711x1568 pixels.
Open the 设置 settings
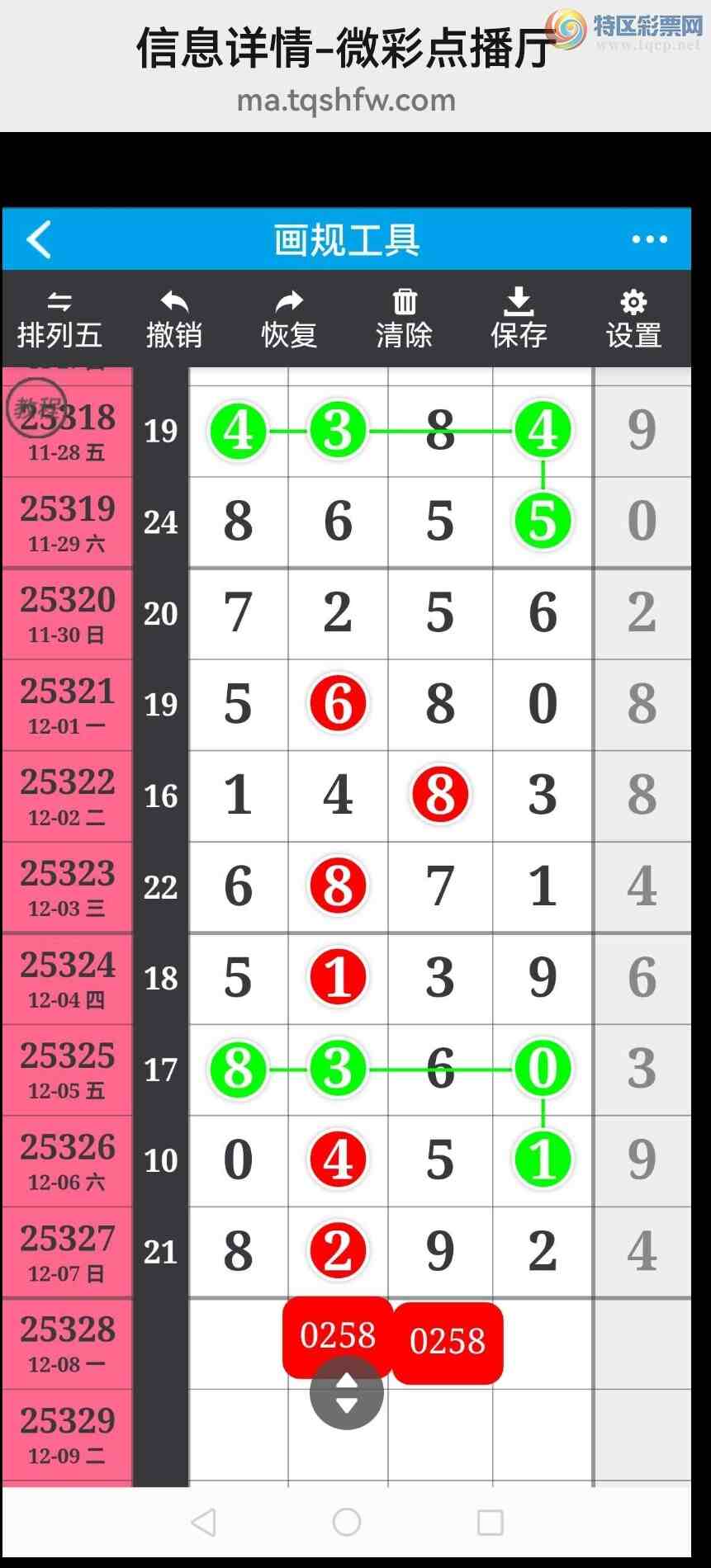[633, 320]
